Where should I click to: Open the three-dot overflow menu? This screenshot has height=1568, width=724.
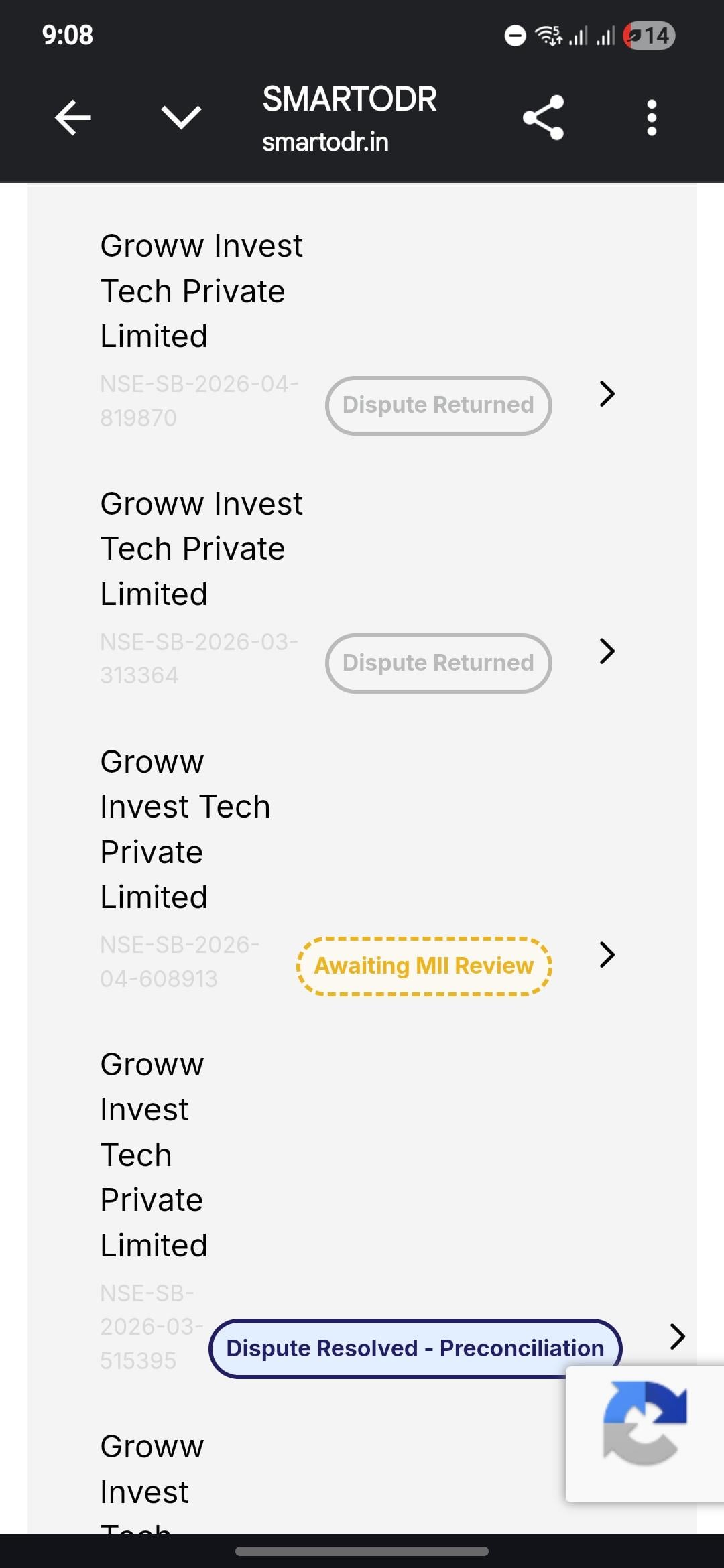point(652,118)
